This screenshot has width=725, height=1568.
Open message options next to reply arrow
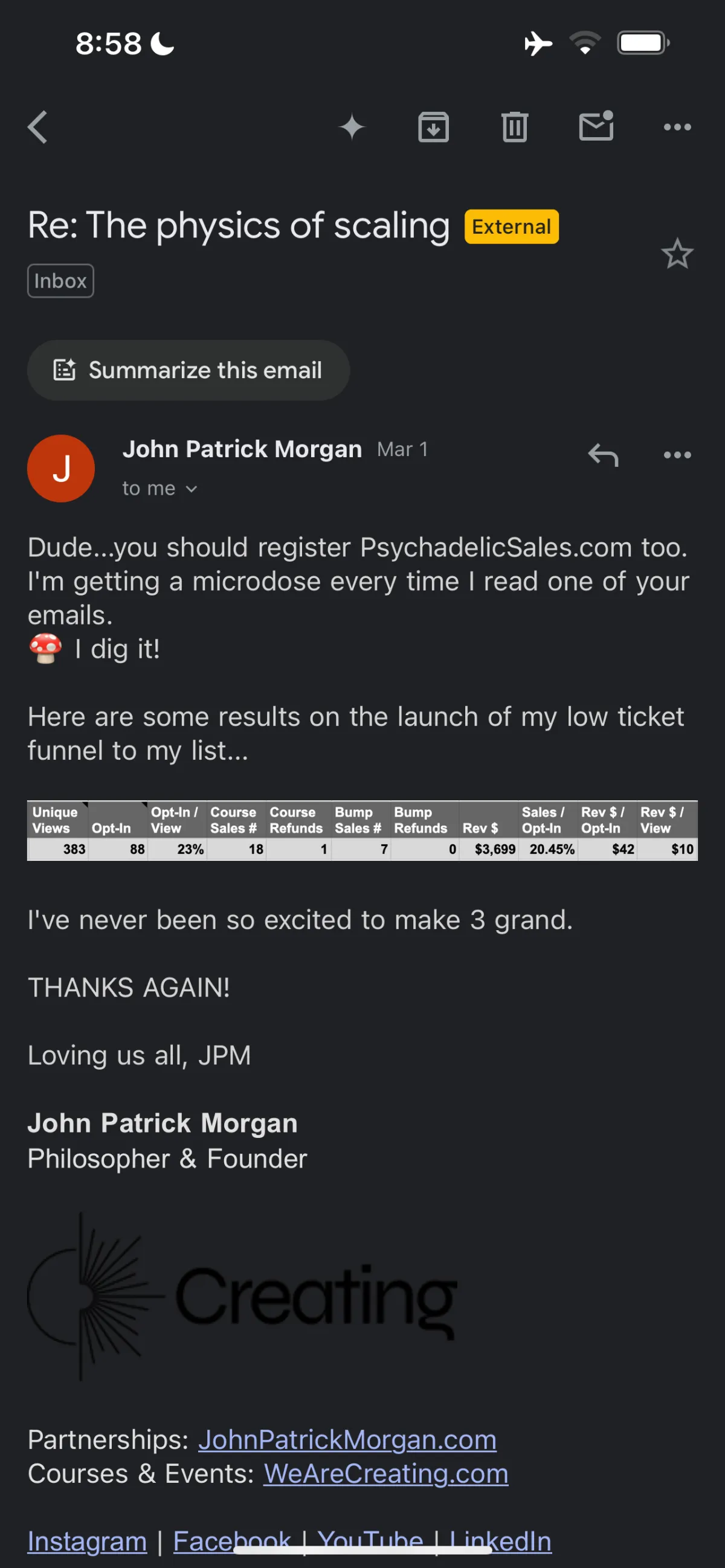tap(677, 455)
